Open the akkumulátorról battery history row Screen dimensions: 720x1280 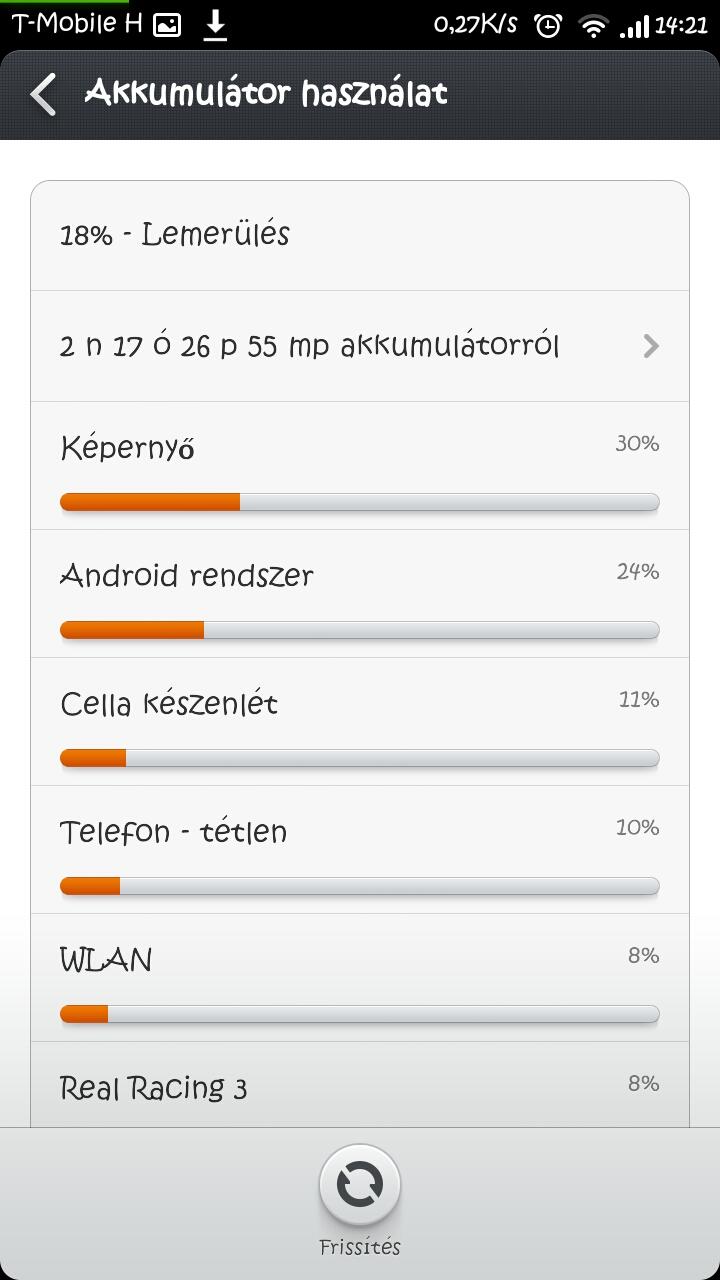coord(360,346)
